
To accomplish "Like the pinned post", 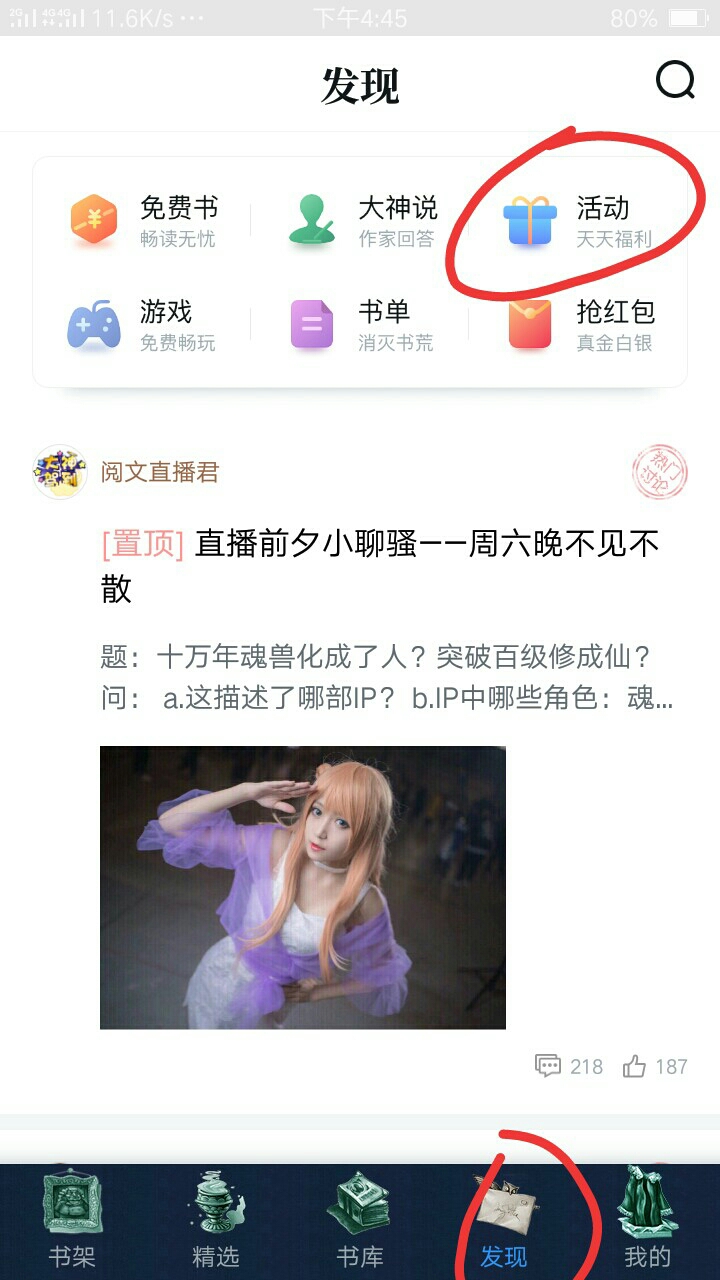I will [x=655, y=1066].
